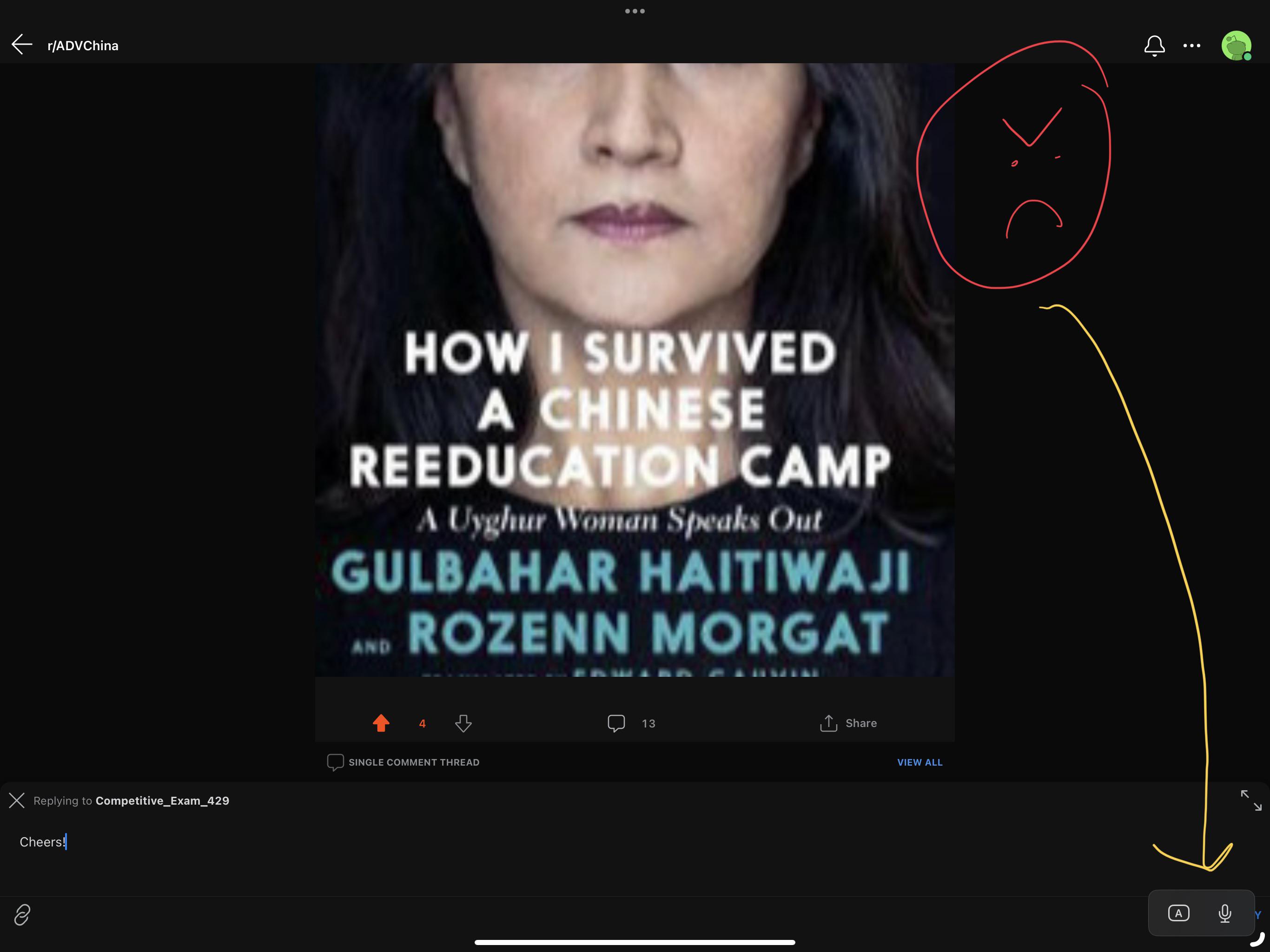Viewport: 1270px width, 952px height.
Task: Open the notifications bell
Action: 1154,46
